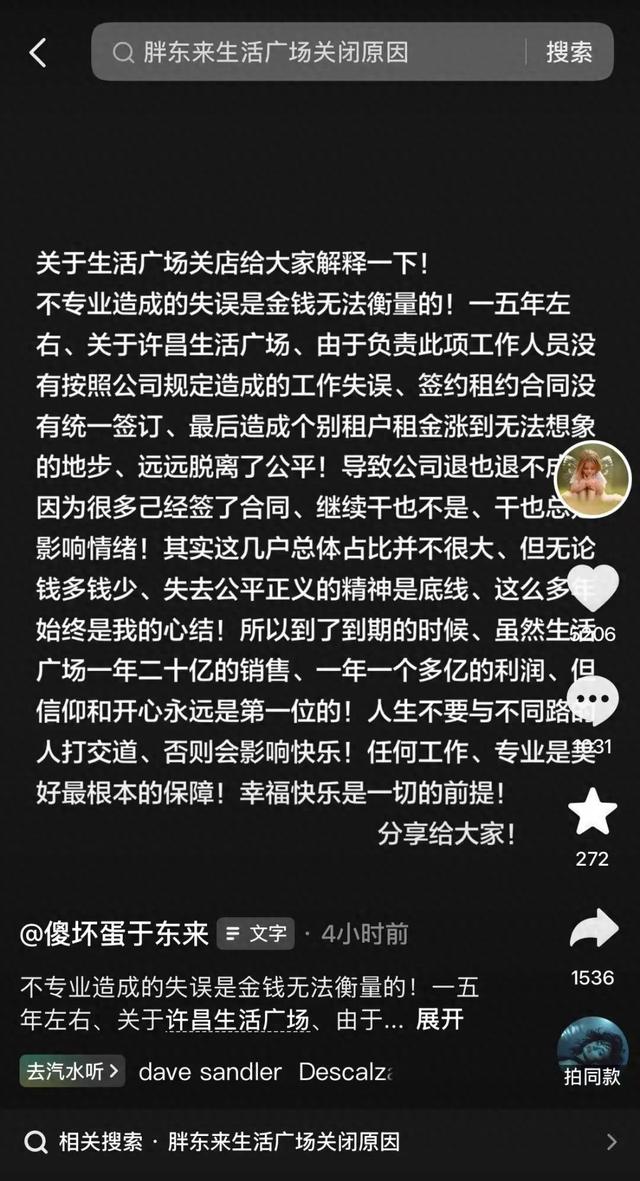This screenshot has width=640, height=1181.
Task: Tap 去汽水听 music button
Action: pos(72,1071)
